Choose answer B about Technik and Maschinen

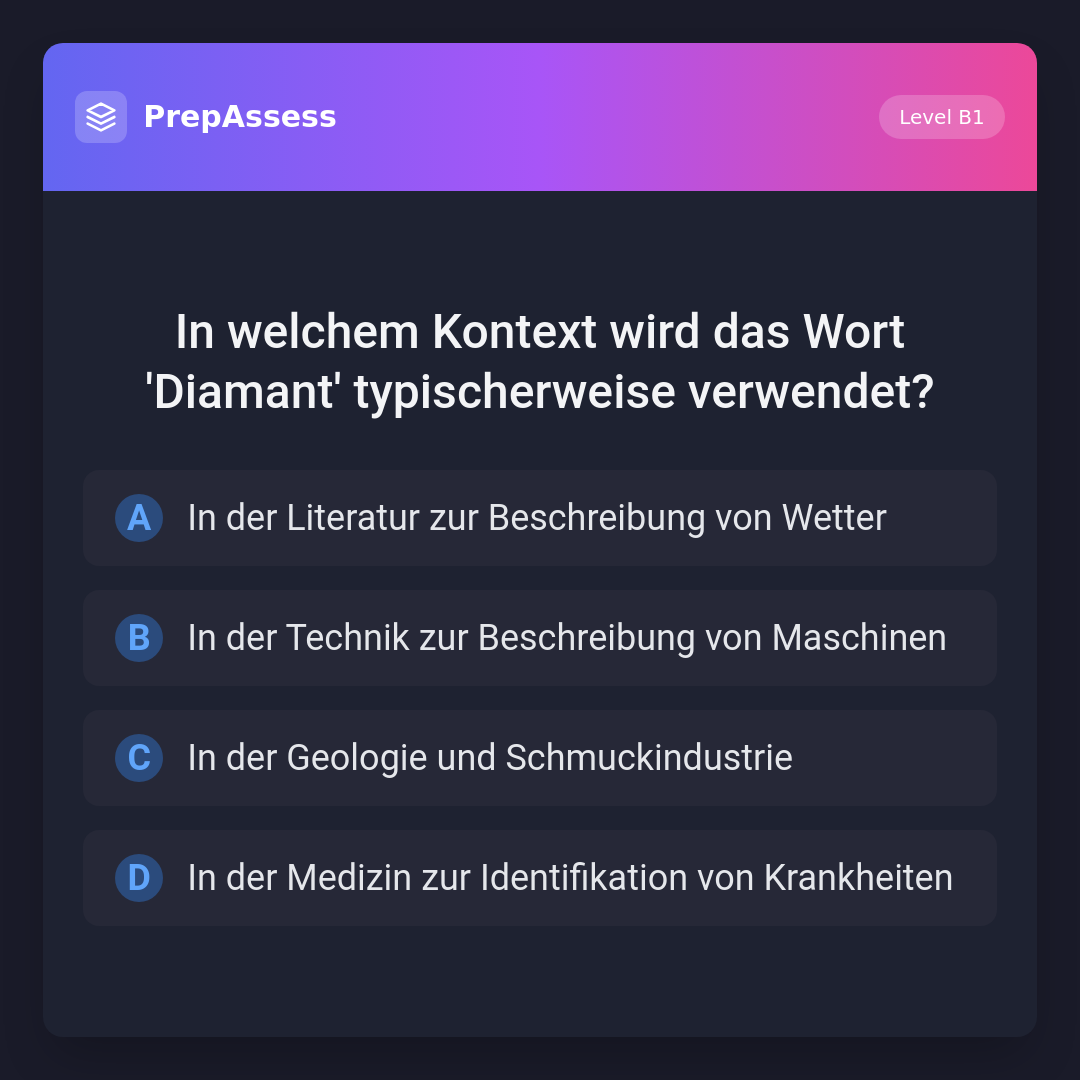(x=539, y=638)
